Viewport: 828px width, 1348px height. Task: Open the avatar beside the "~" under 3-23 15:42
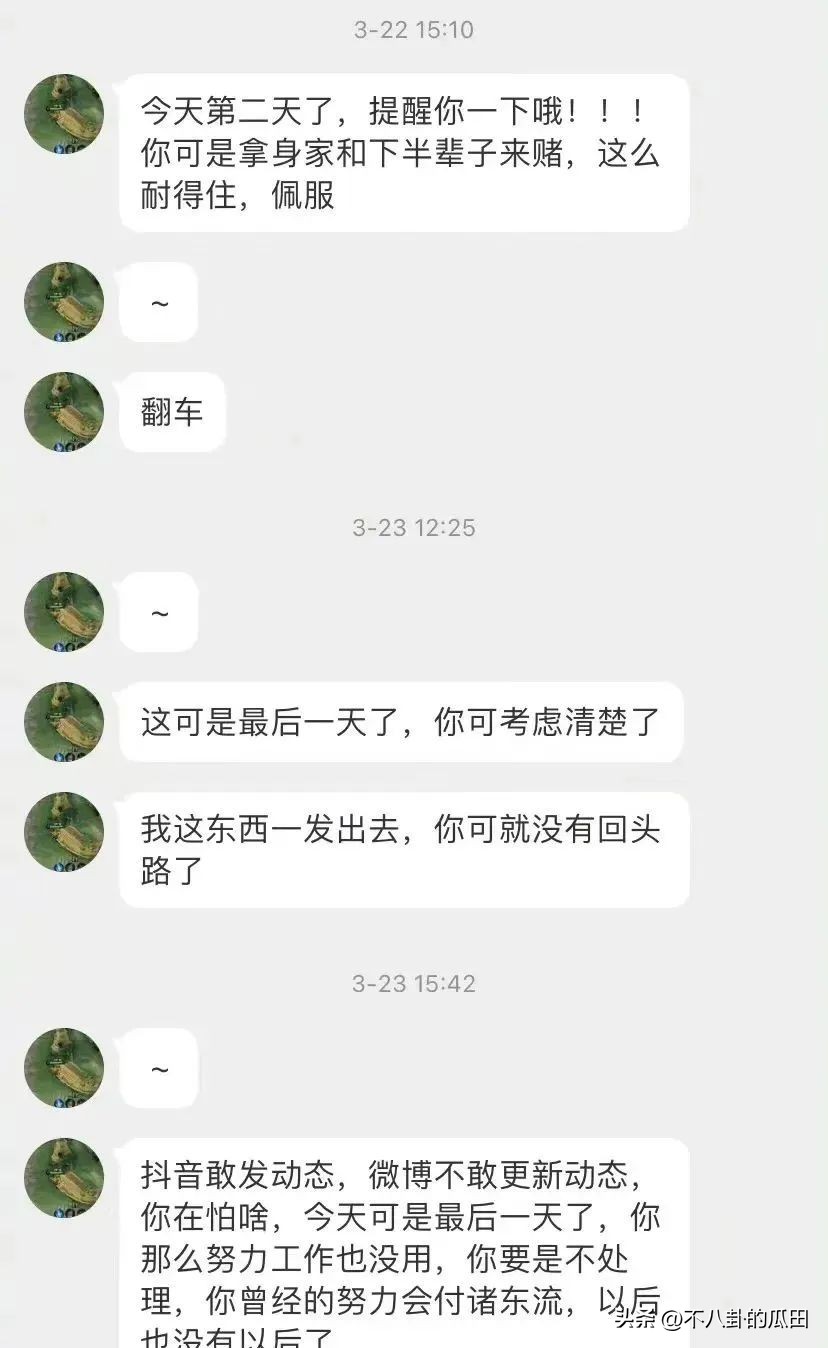pyautogui.click(x=63, y=1068)
